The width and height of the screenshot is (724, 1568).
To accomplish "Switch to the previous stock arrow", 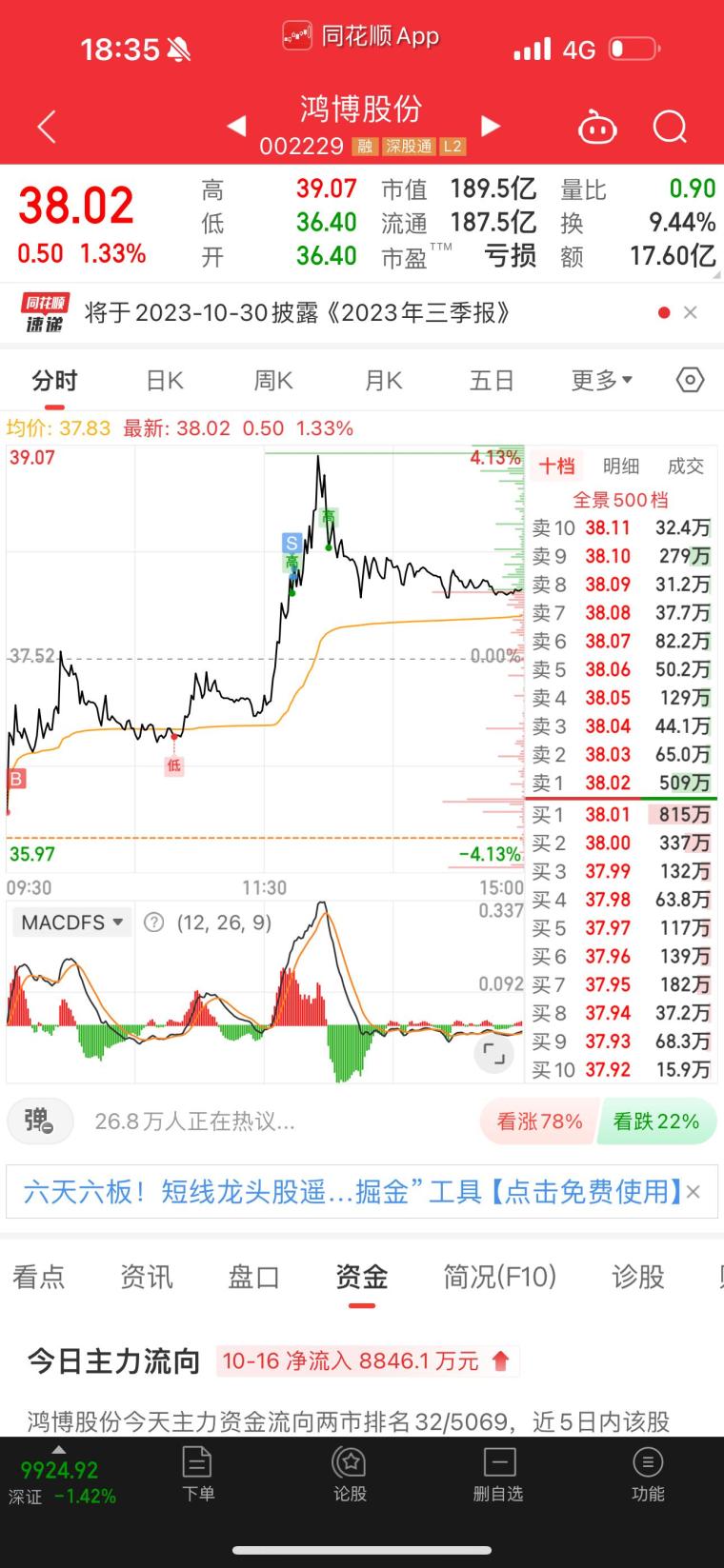I will click(x=236, y=126).
